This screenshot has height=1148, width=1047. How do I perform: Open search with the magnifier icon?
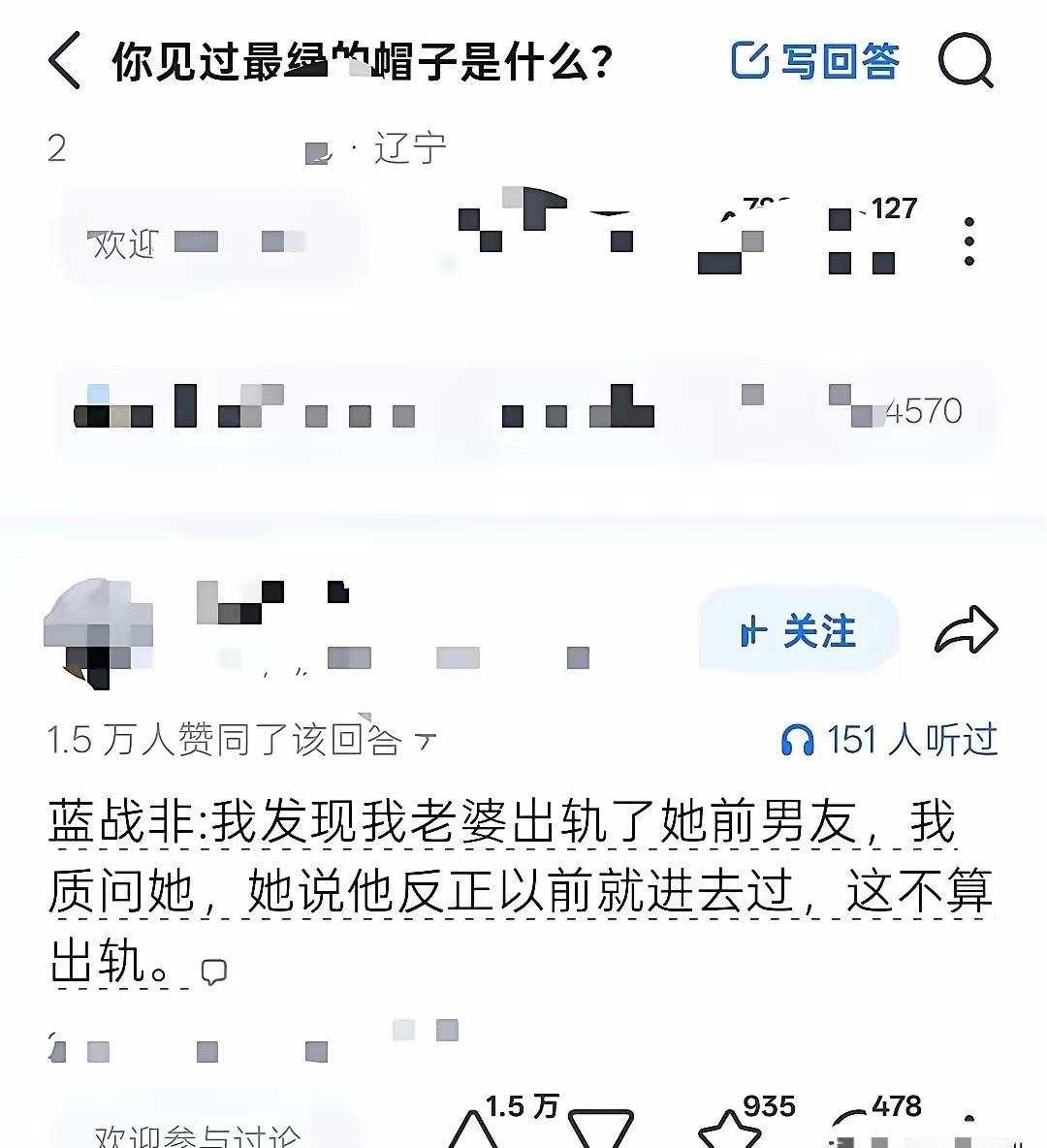coord(965,61)
